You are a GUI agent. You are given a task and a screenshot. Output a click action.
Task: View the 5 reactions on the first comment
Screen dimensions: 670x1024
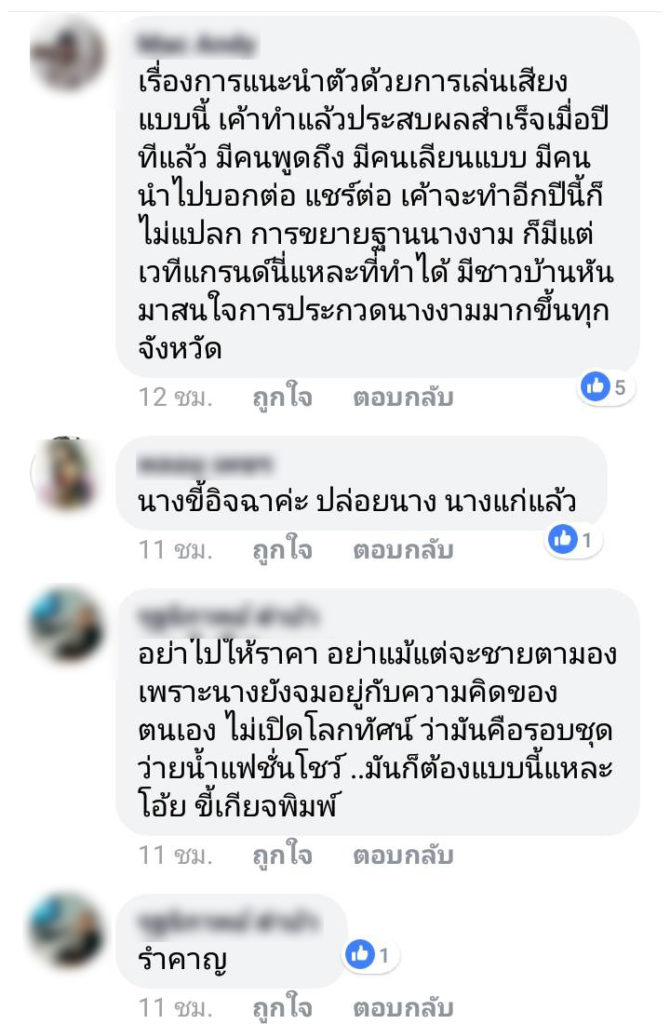click(x=609, y=388)
